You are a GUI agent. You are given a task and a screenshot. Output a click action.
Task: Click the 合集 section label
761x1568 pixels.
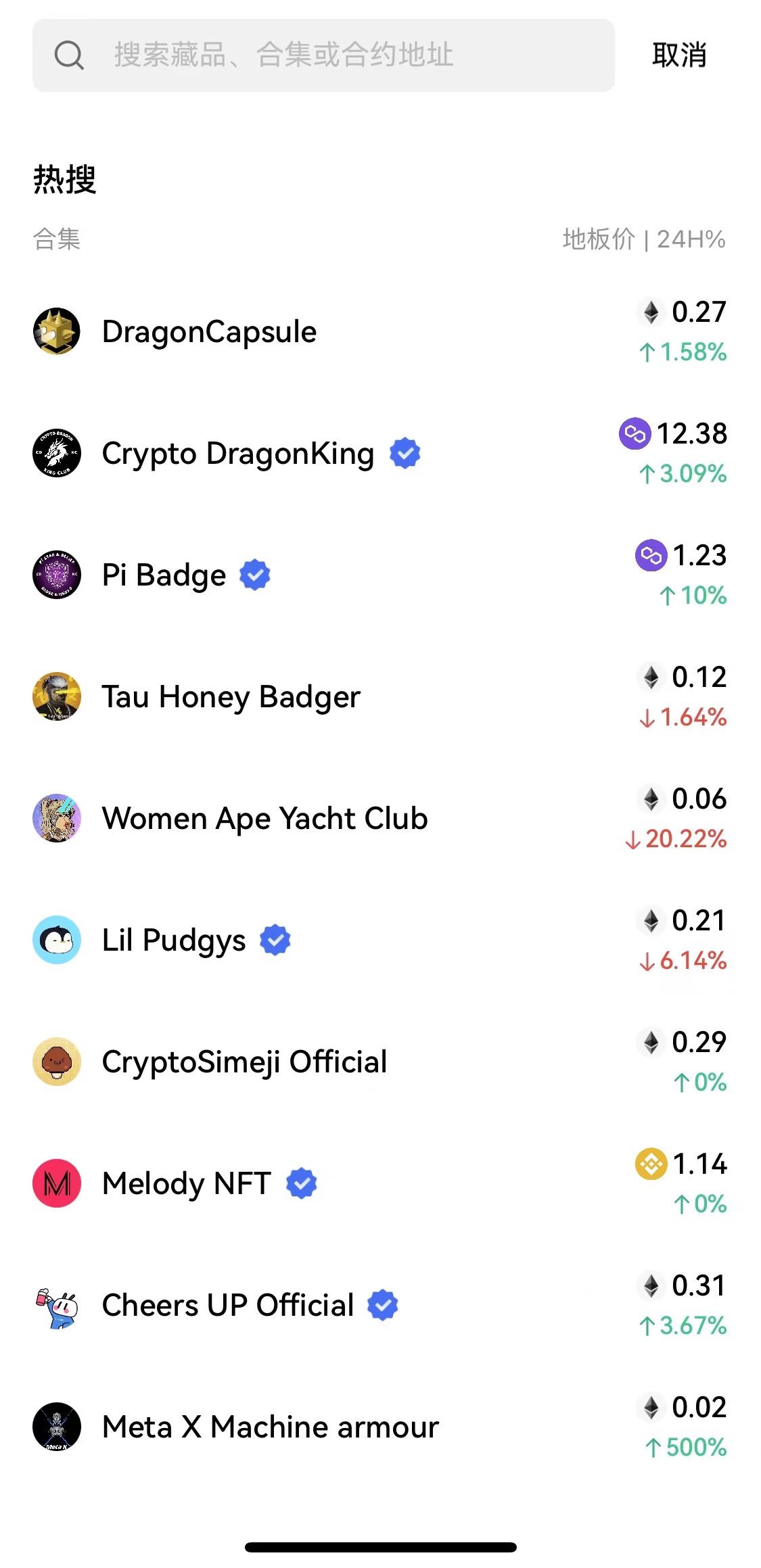[x=57, y=240]
